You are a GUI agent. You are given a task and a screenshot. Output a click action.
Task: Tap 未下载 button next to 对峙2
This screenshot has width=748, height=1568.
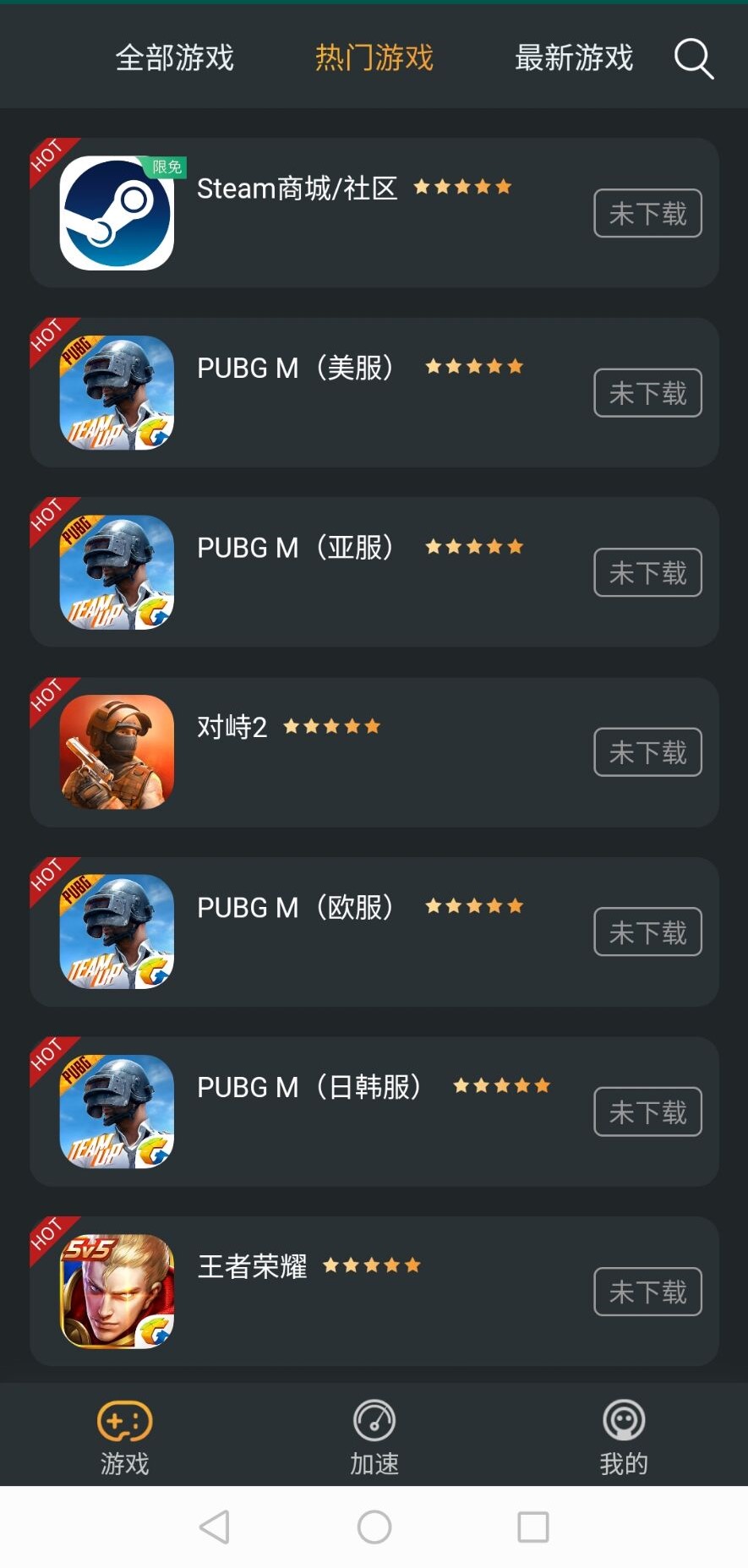tap(647, 752)
